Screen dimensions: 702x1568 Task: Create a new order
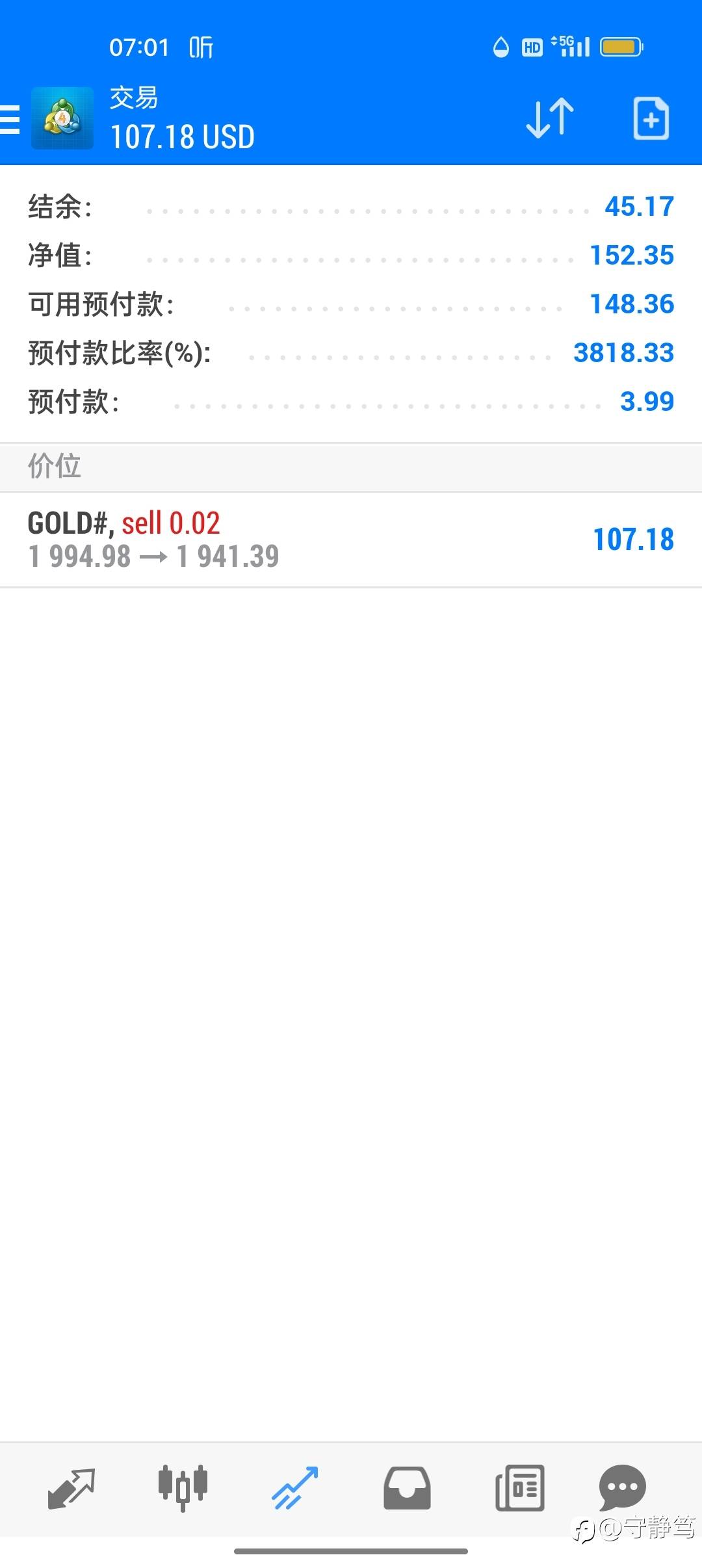[x=651, y=118]
